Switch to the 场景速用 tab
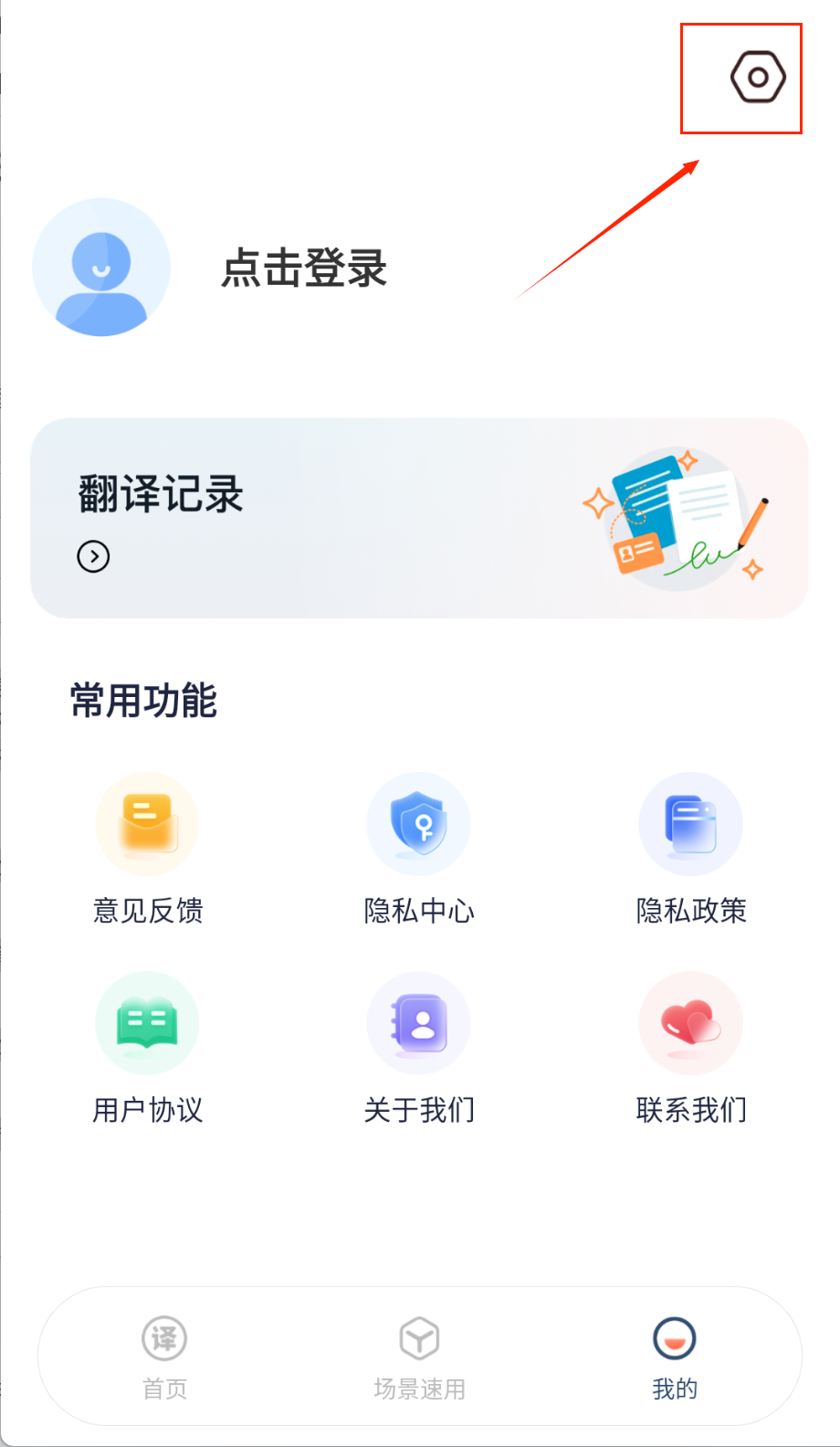 pos(419,1357)
